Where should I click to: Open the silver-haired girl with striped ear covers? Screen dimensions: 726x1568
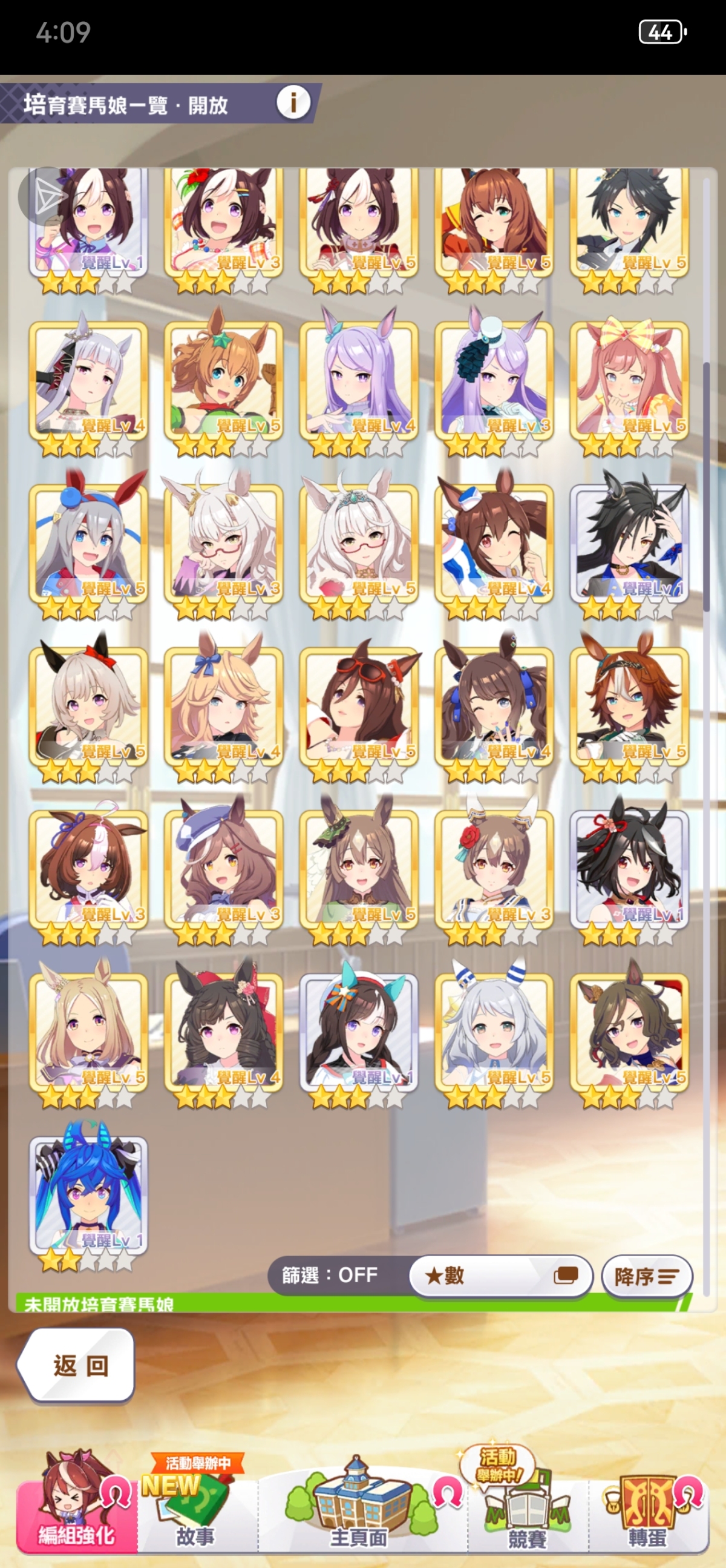[494, 1032]
